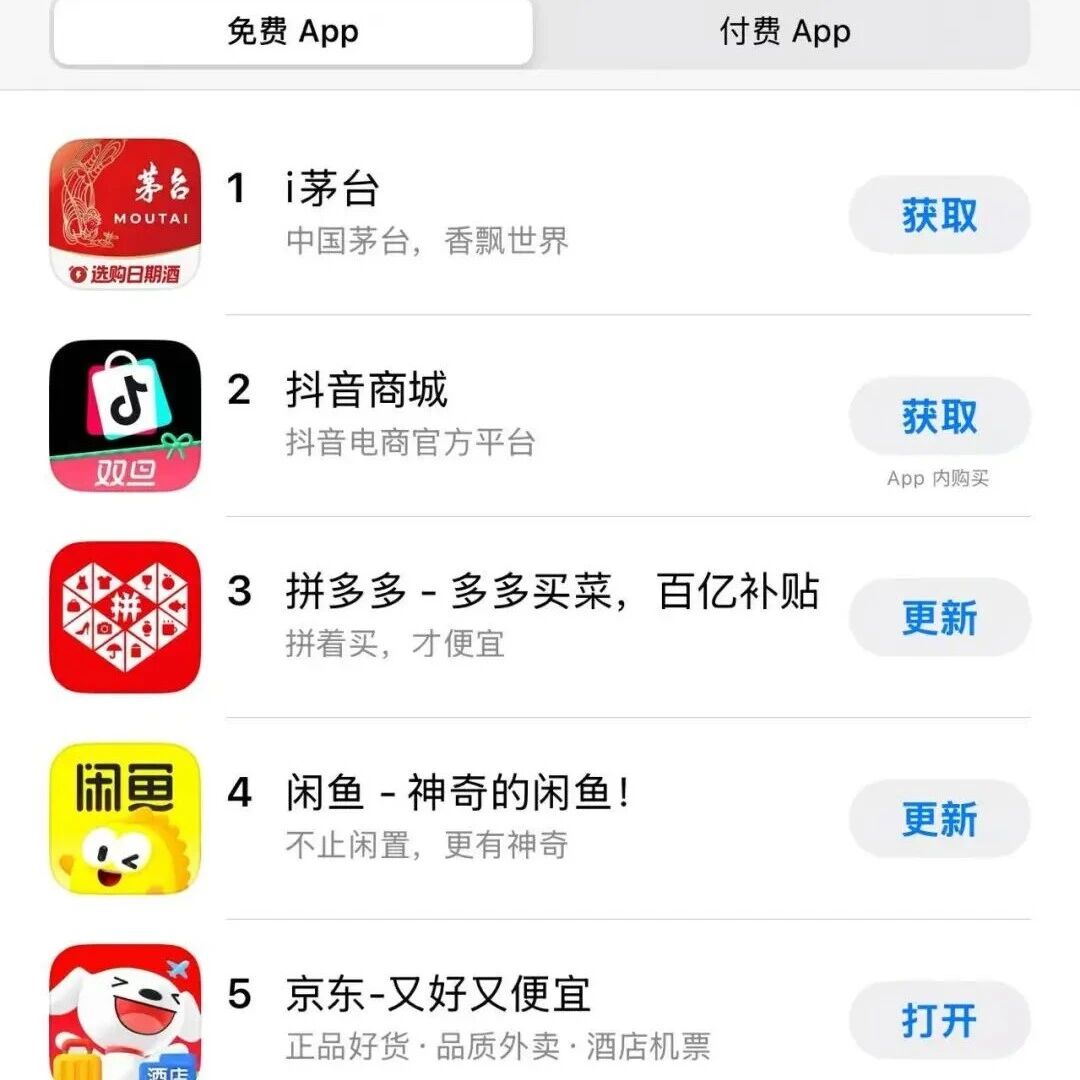This screenshot has height=1080, width=1080.
Task: Open the 拼多多 app page
Action: coord(550,592)
